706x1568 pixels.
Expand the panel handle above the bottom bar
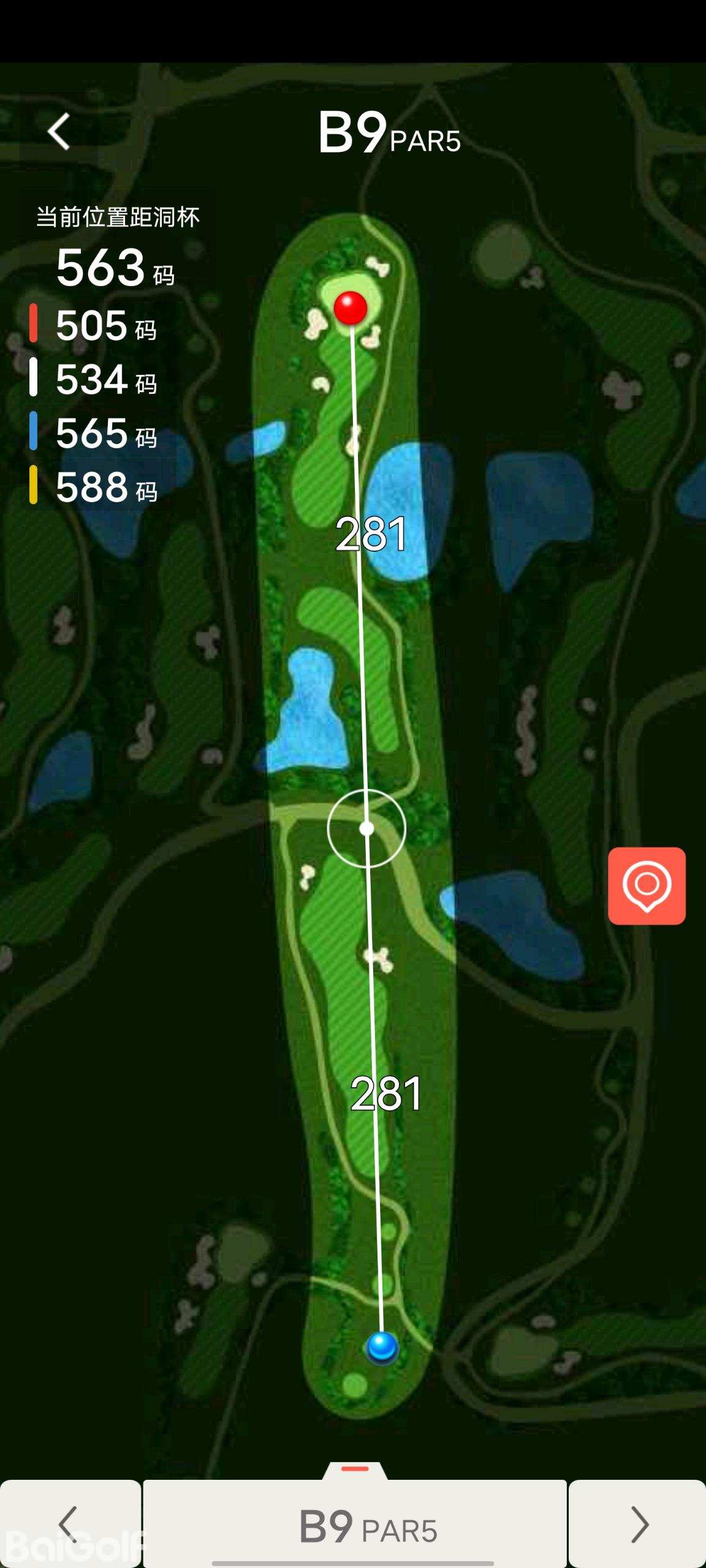point(355,1469)
